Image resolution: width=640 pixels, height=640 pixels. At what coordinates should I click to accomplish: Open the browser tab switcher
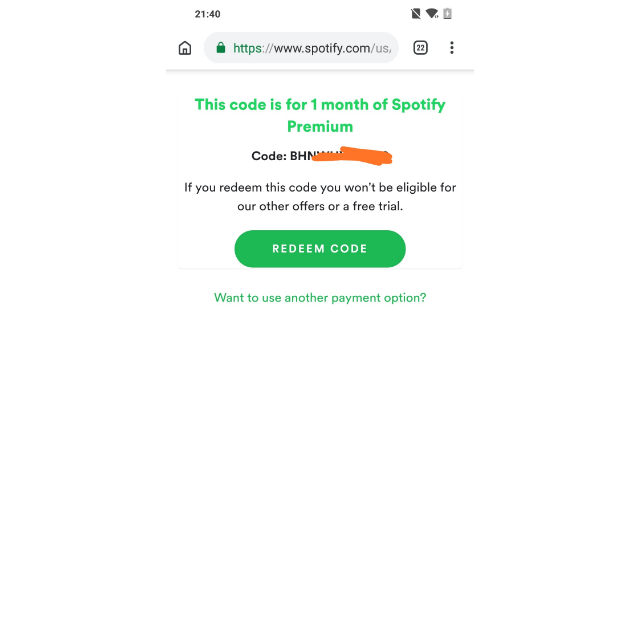tap(420, 48)
